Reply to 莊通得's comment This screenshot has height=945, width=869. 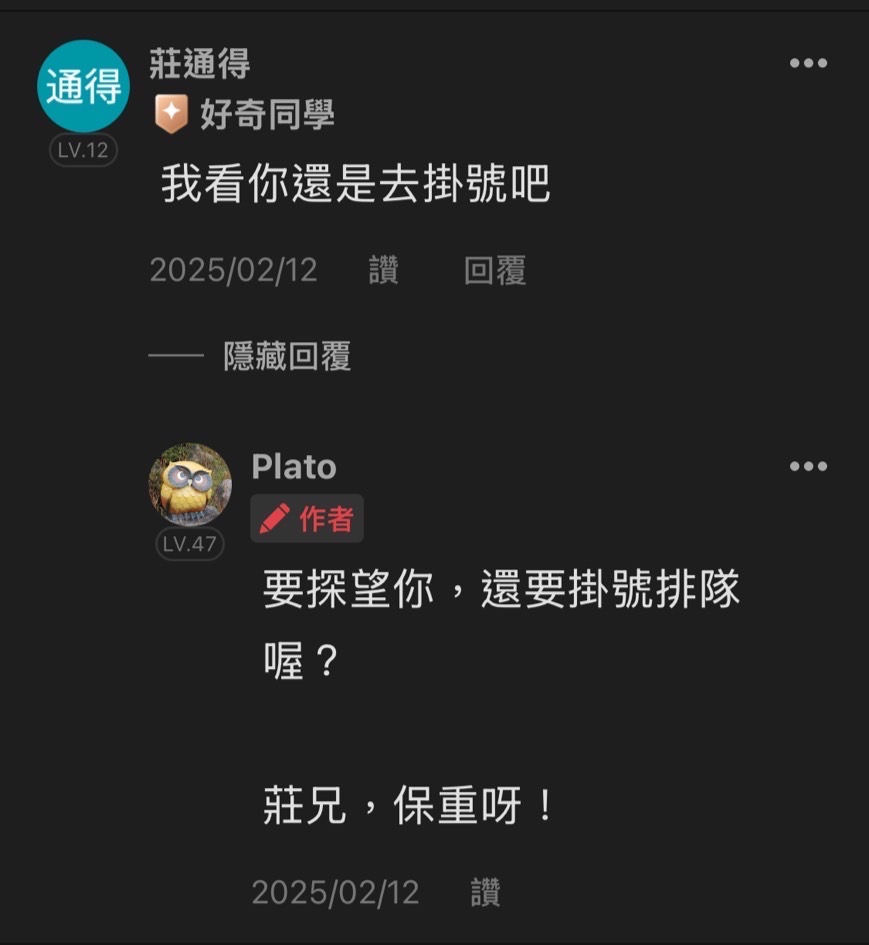coord(495,270)
